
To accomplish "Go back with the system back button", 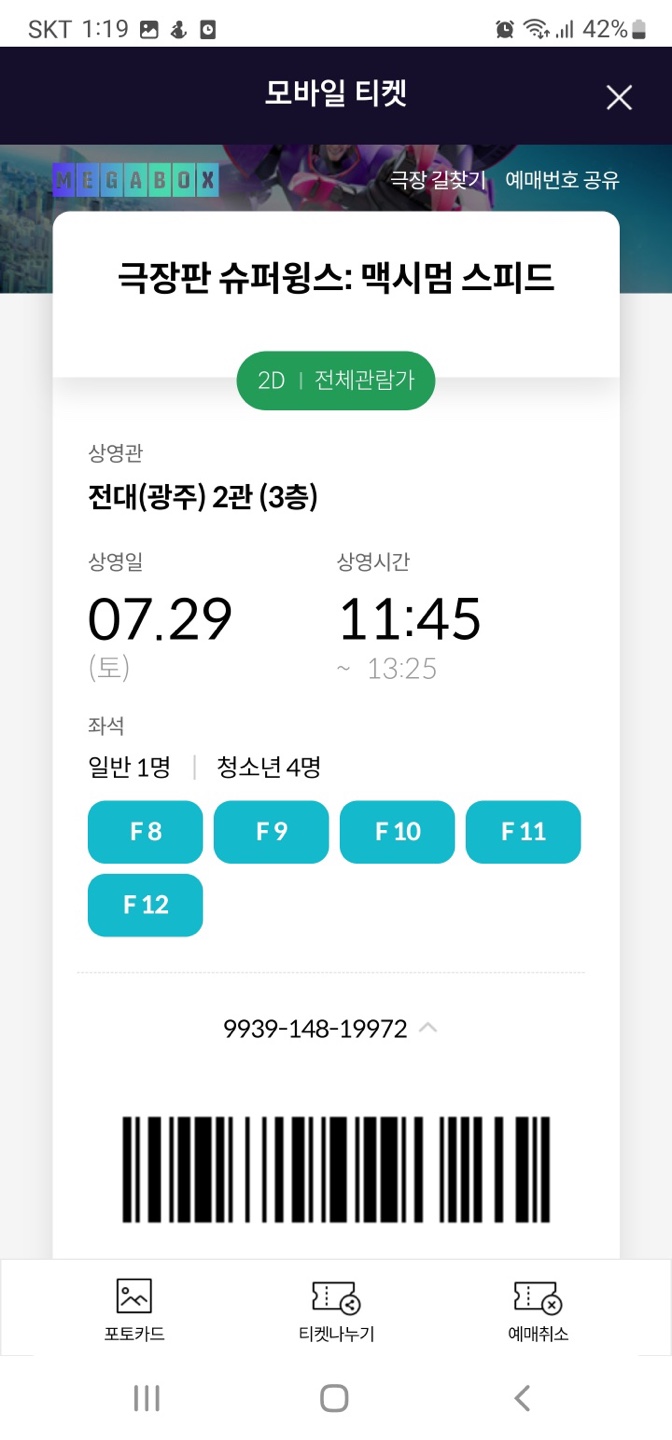I will 521,1398.
